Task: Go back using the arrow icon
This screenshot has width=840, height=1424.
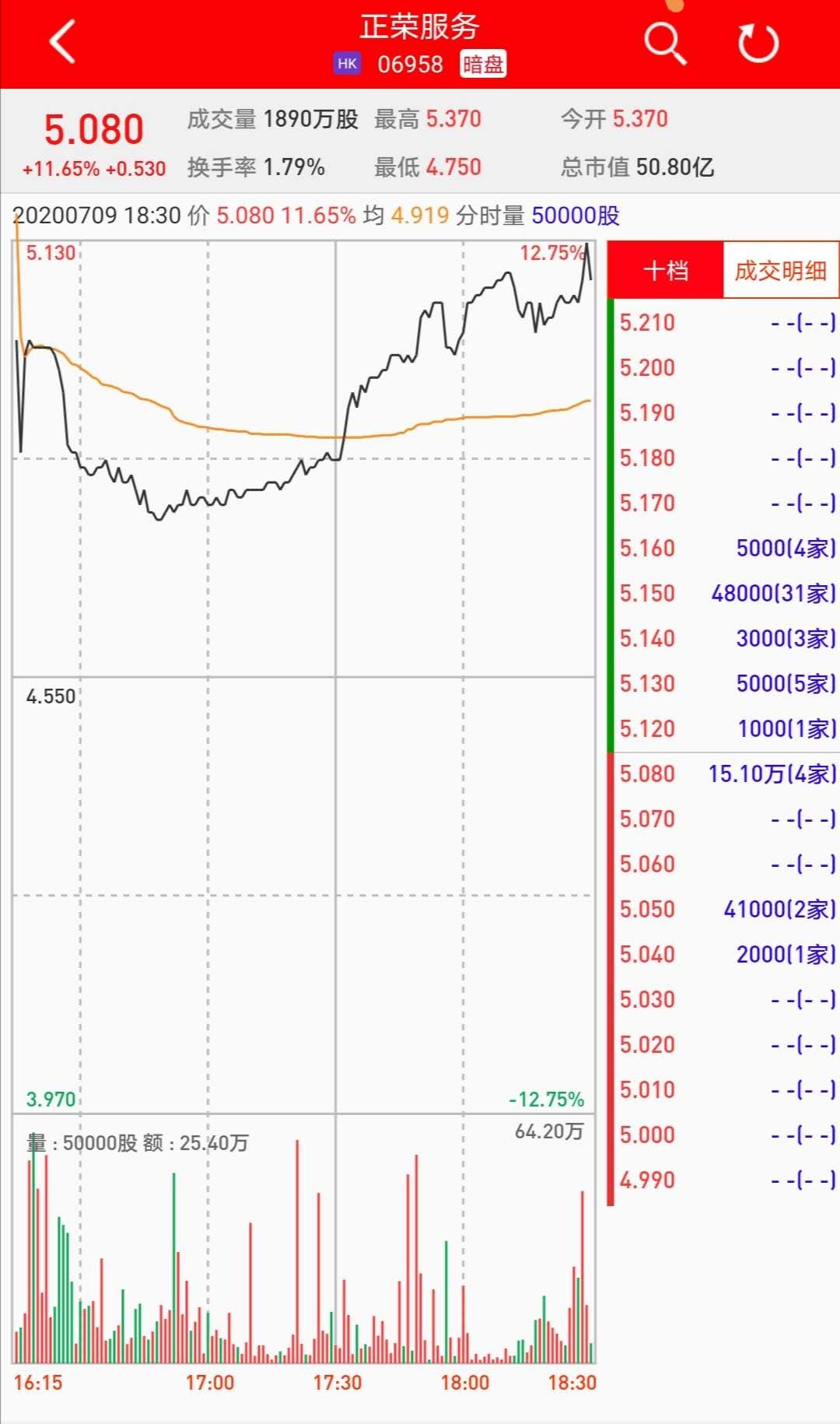Action: click(x=62, y=42)
